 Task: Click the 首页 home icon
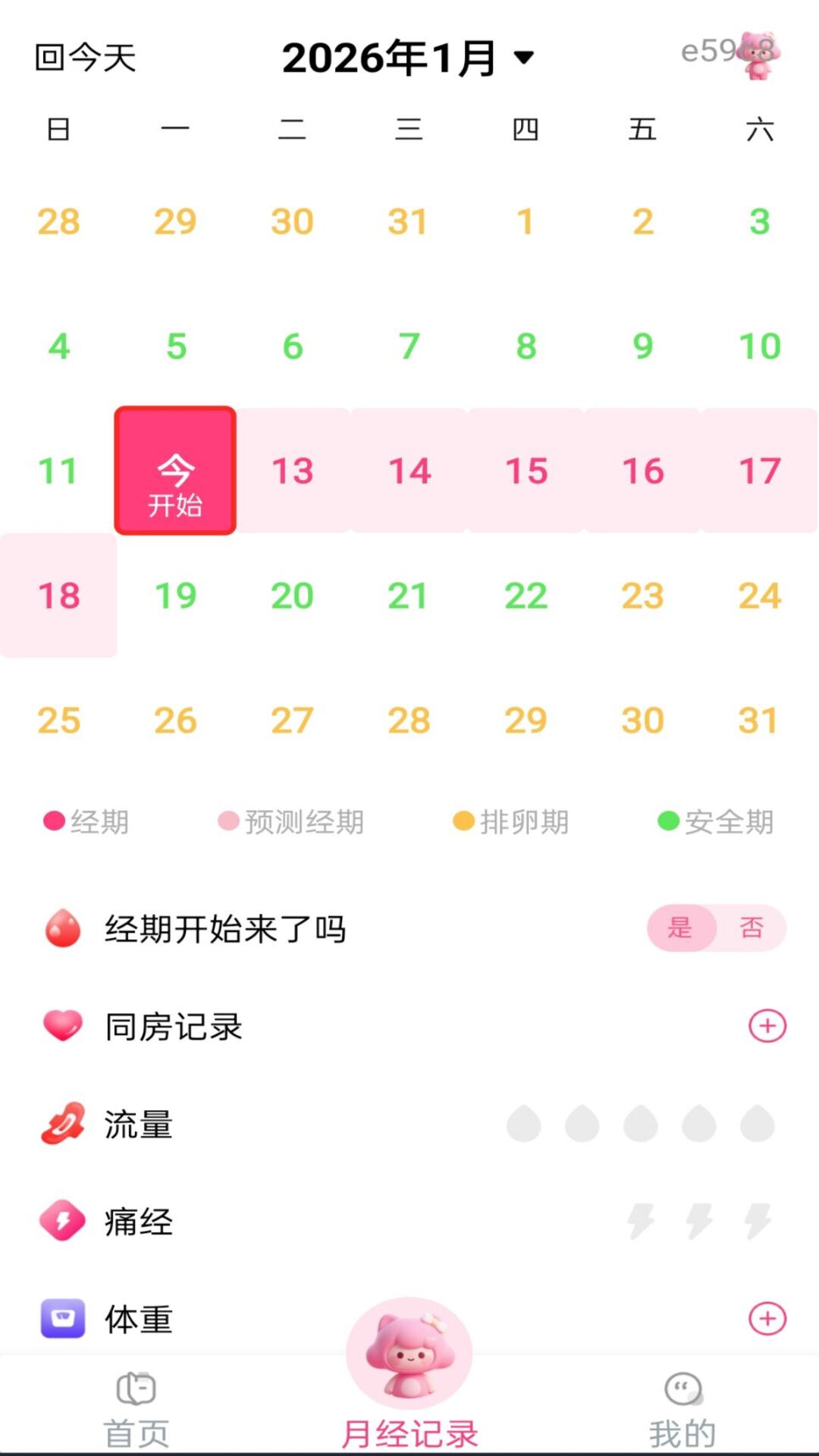tap(135, 1388)
